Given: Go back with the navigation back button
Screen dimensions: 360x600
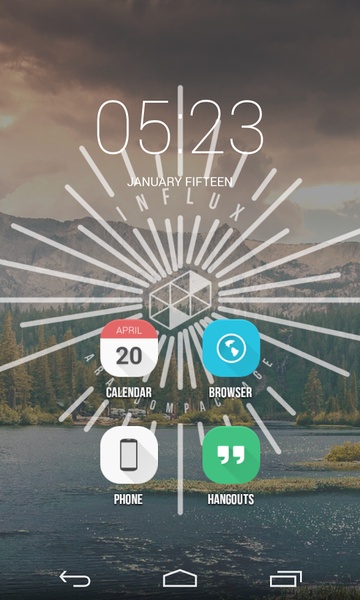Looking at the screenshot, I should click(x=75, y=579).
